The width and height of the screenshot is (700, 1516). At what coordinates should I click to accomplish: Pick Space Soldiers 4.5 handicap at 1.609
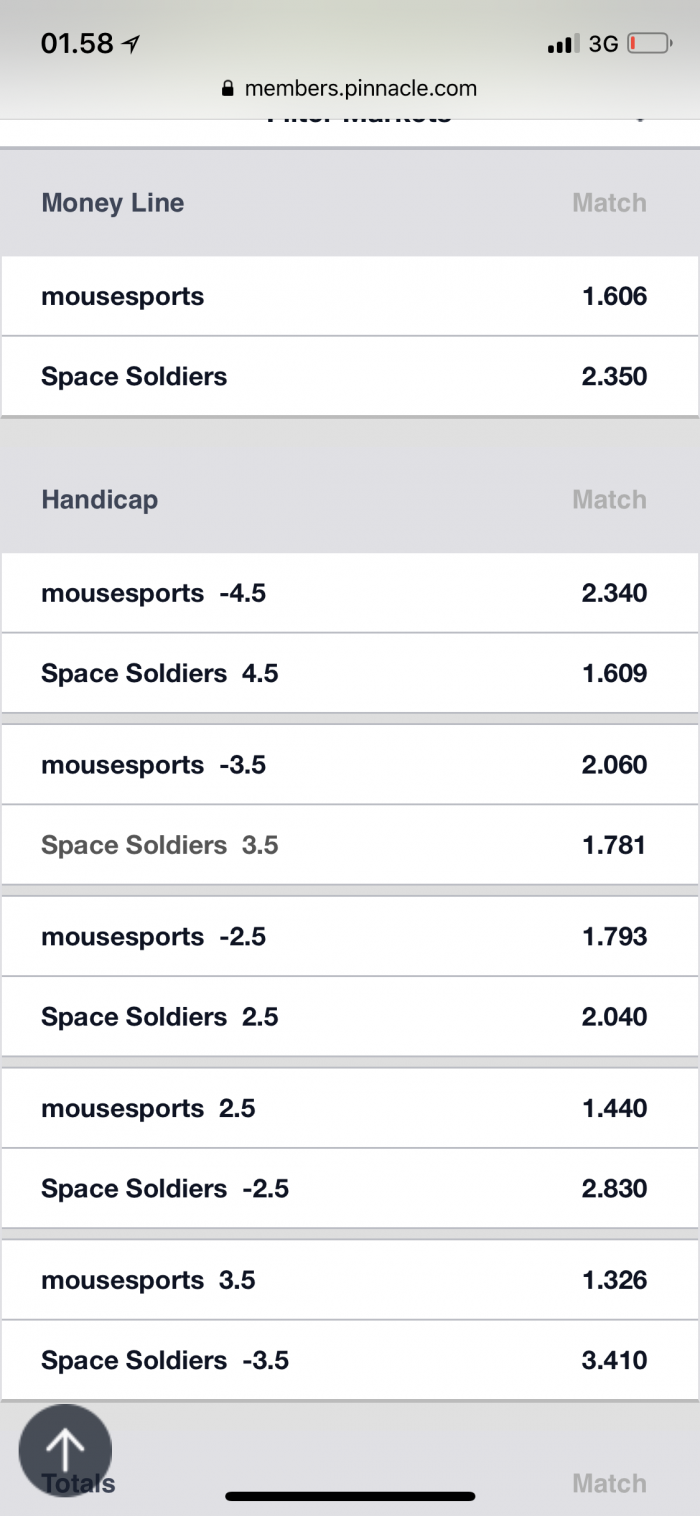coord(350,673)
